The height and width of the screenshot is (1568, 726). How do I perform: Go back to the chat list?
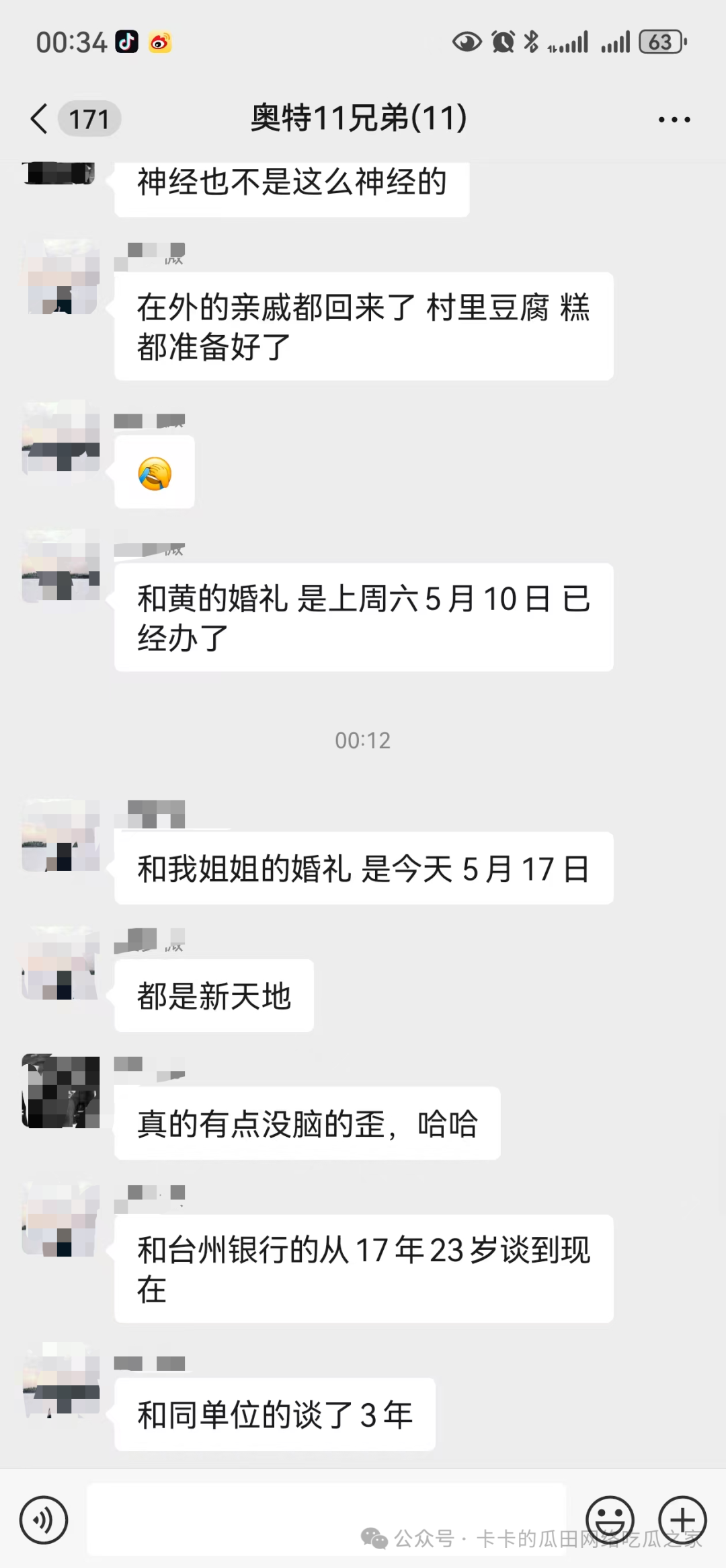[x=40, y=119]
